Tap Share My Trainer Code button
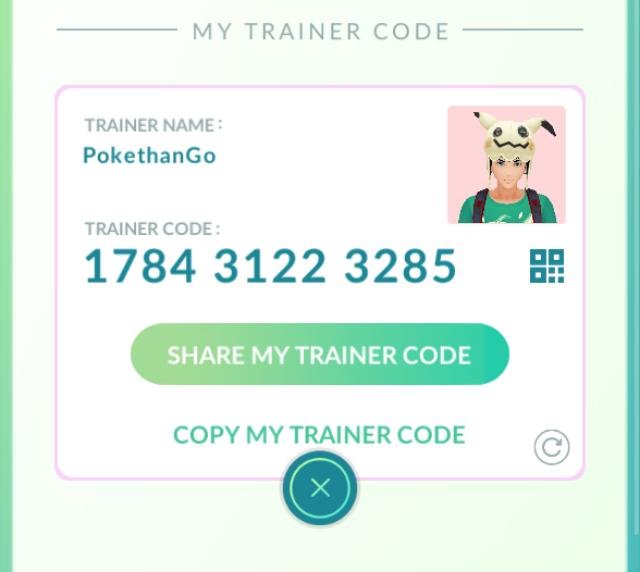 click(319, 355)
